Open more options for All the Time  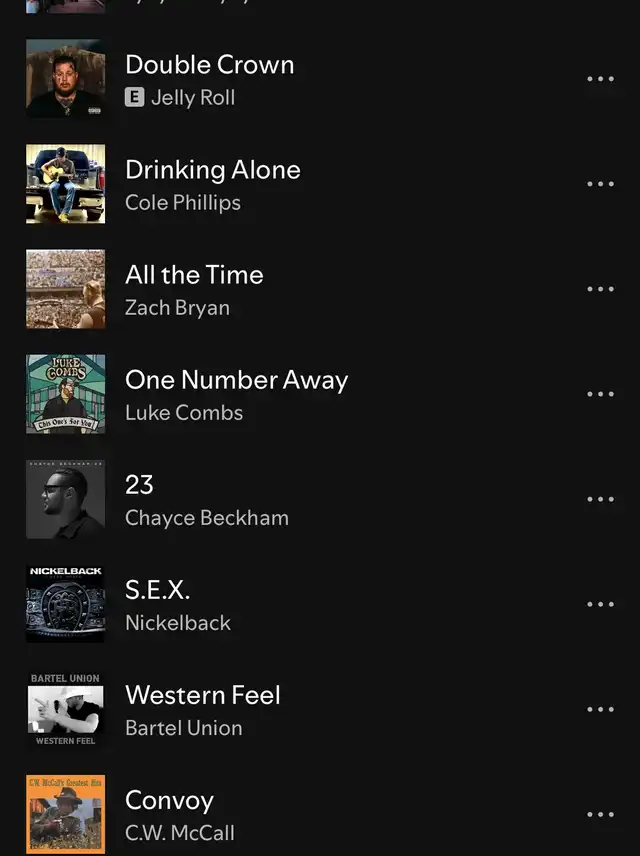[600, 289]
